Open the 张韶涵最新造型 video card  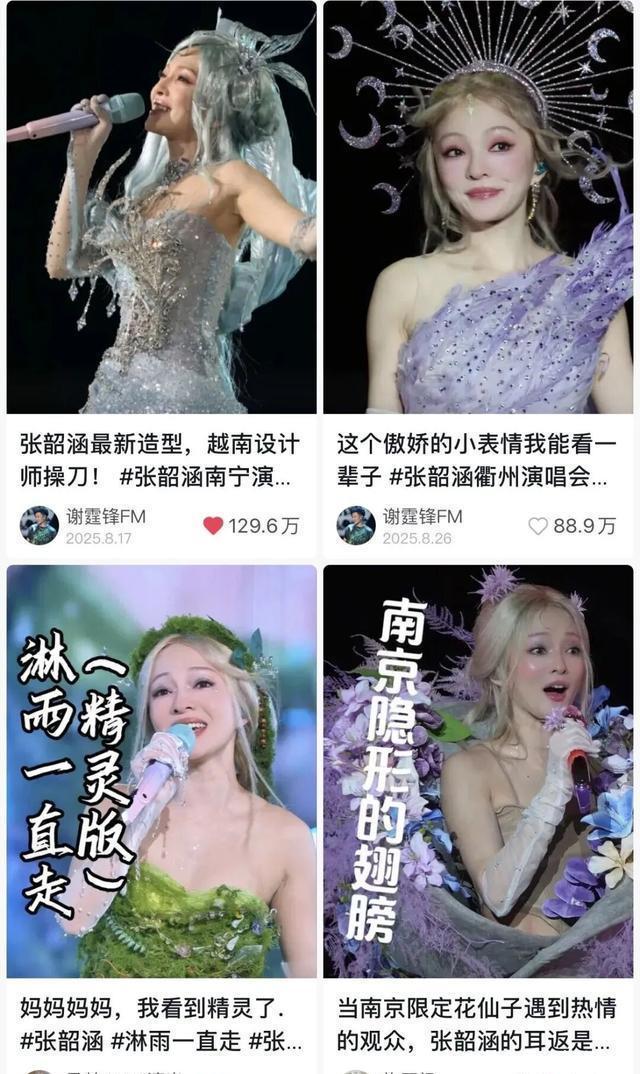pos(161,208)
